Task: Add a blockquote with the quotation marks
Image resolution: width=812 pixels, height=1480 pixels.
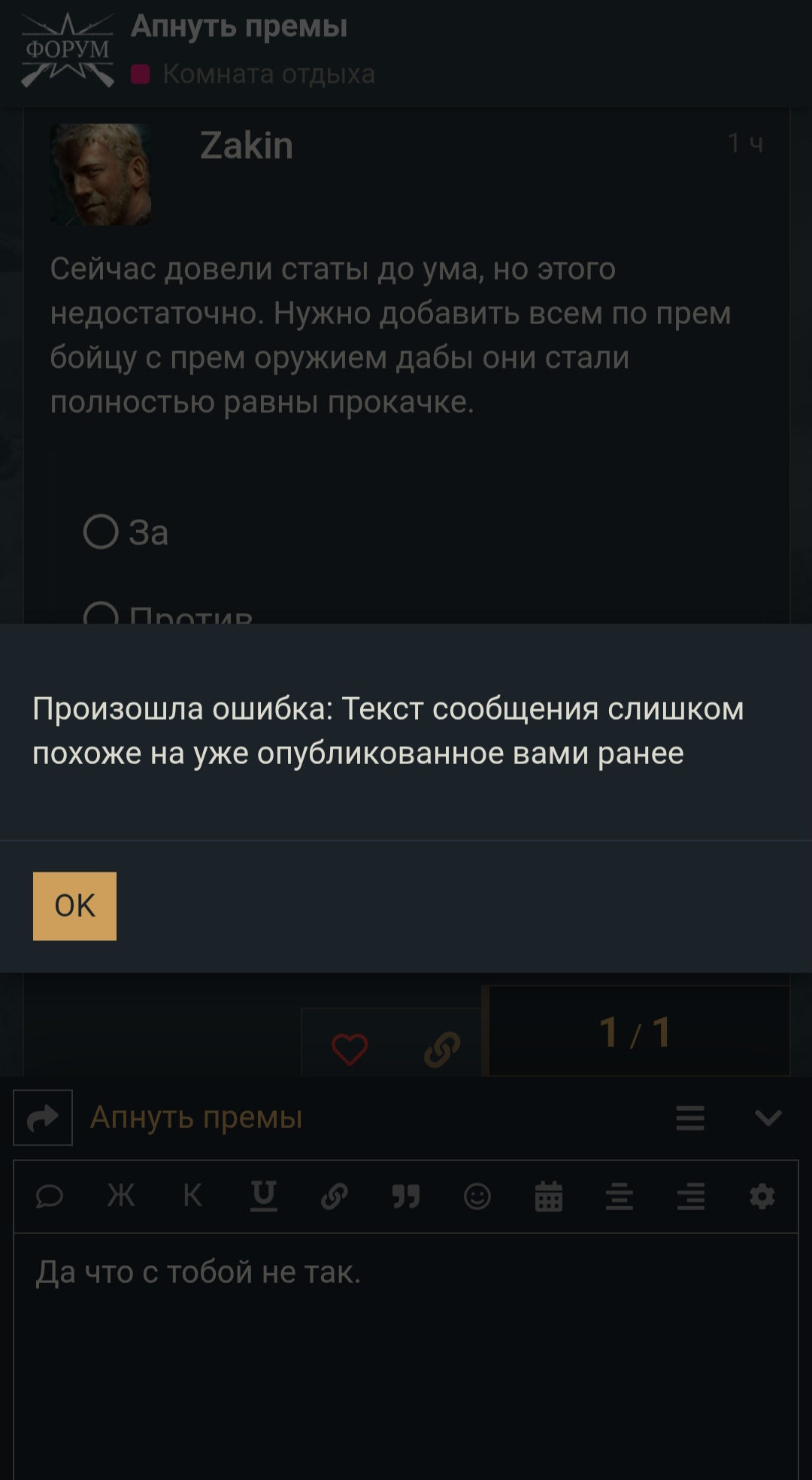Action: click(x=406, y=1195)
